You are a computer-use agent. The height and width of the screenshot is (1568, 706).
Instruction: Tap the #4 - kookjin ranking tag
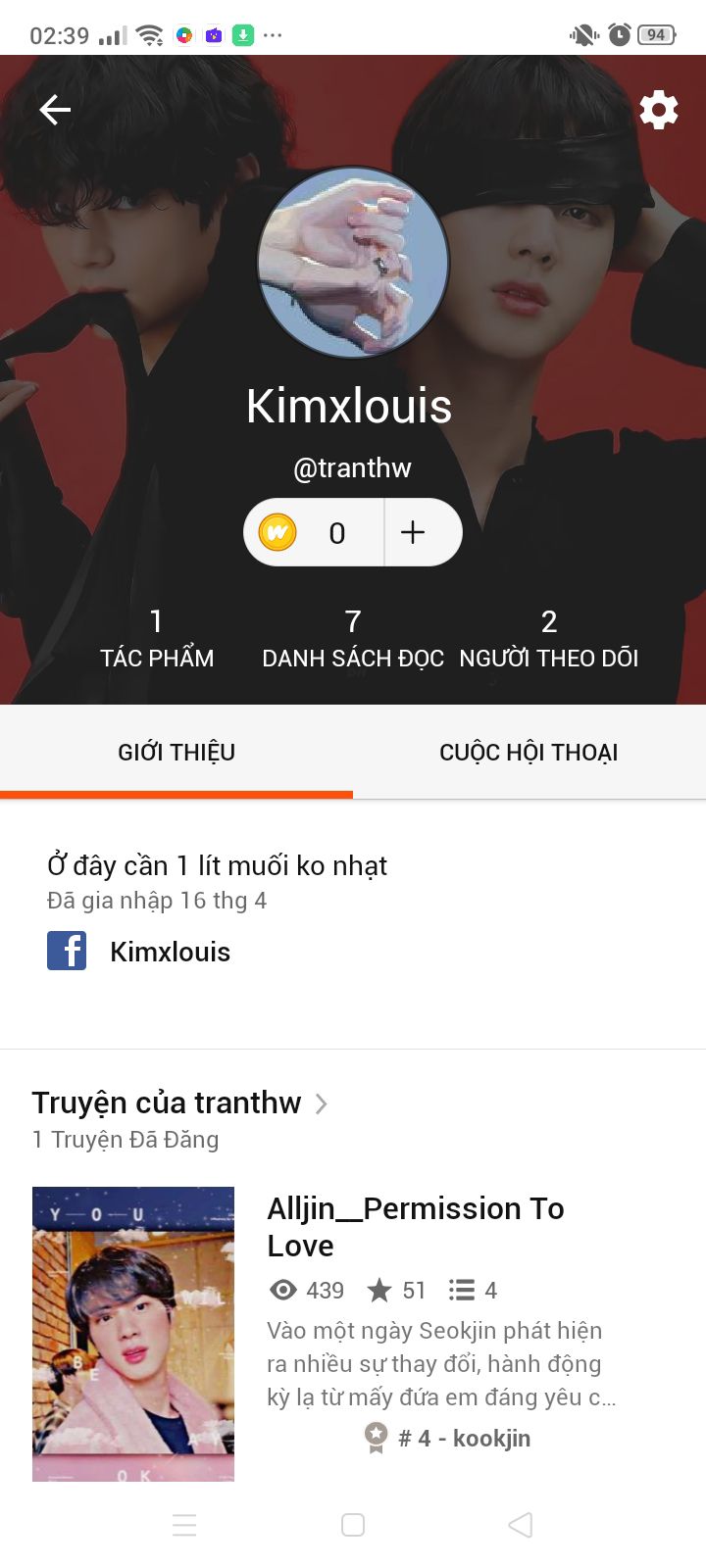click(x=447, y=1438)
